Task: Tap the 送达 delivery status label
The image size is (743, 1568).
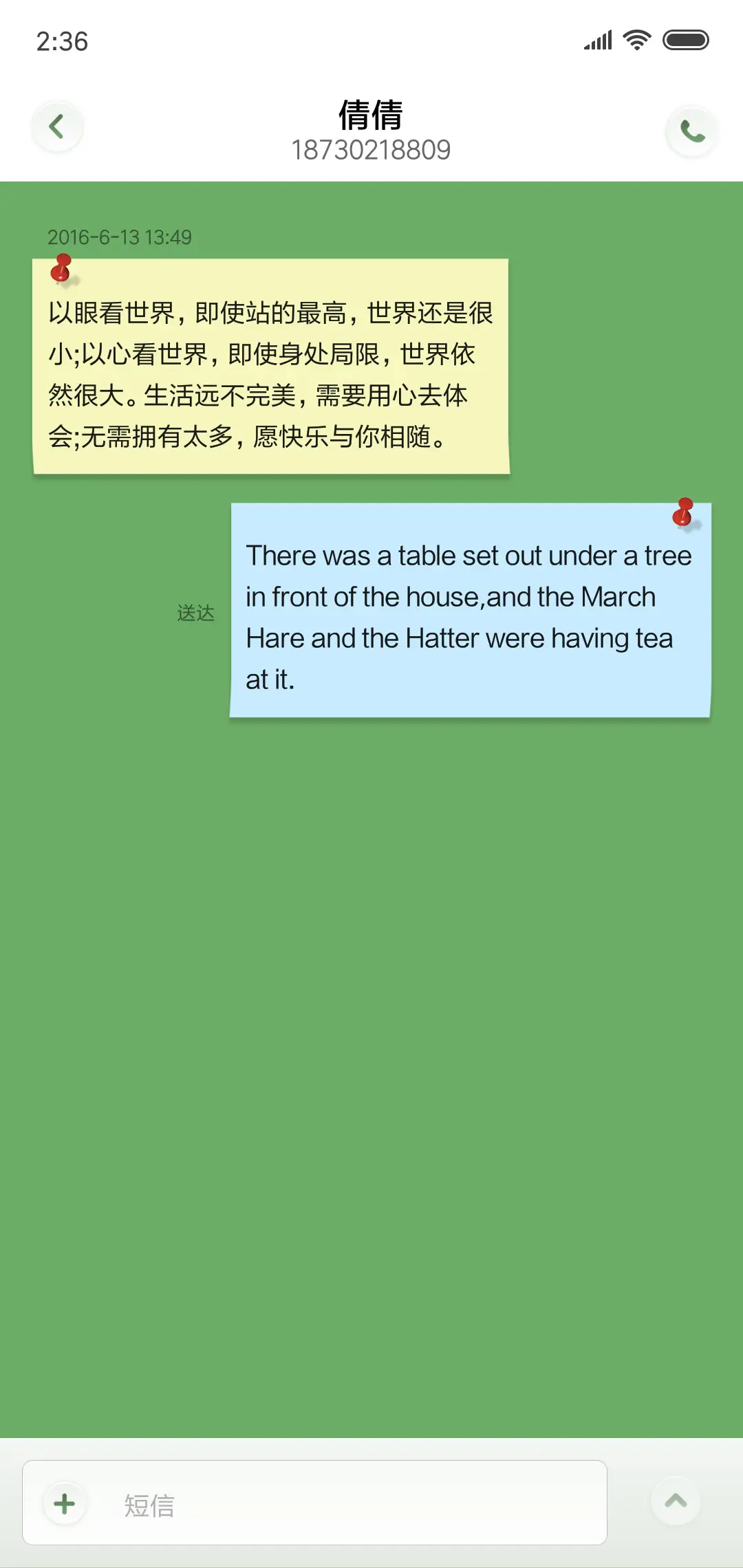Action: [195, 613]
